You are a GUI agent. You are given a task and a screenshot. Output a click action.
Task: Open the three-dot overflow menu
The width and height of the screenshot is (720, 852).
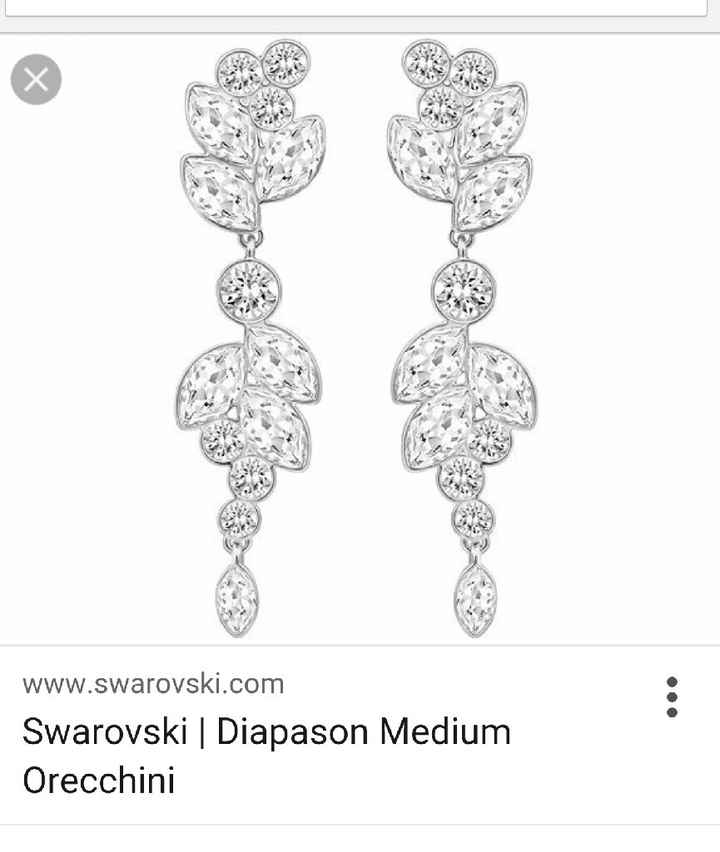(x=672, y=697)
